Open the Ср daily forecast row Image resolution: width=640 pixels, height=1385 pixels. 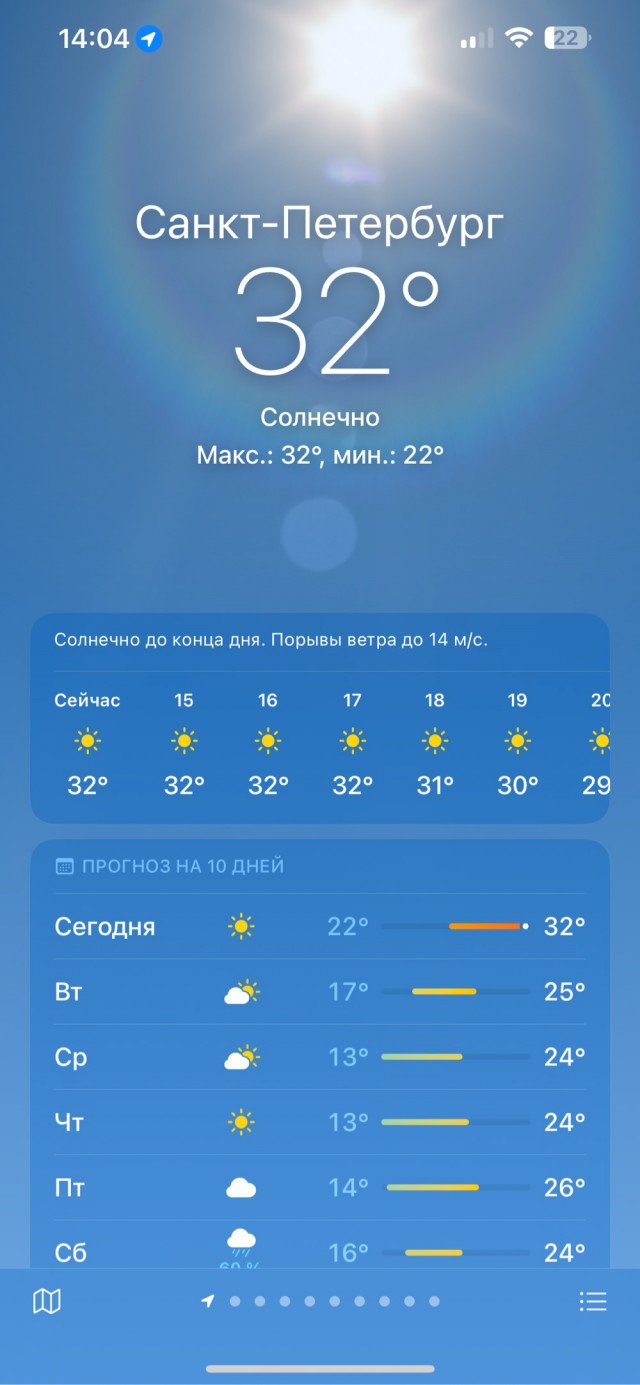click(x=320, y=1057)
